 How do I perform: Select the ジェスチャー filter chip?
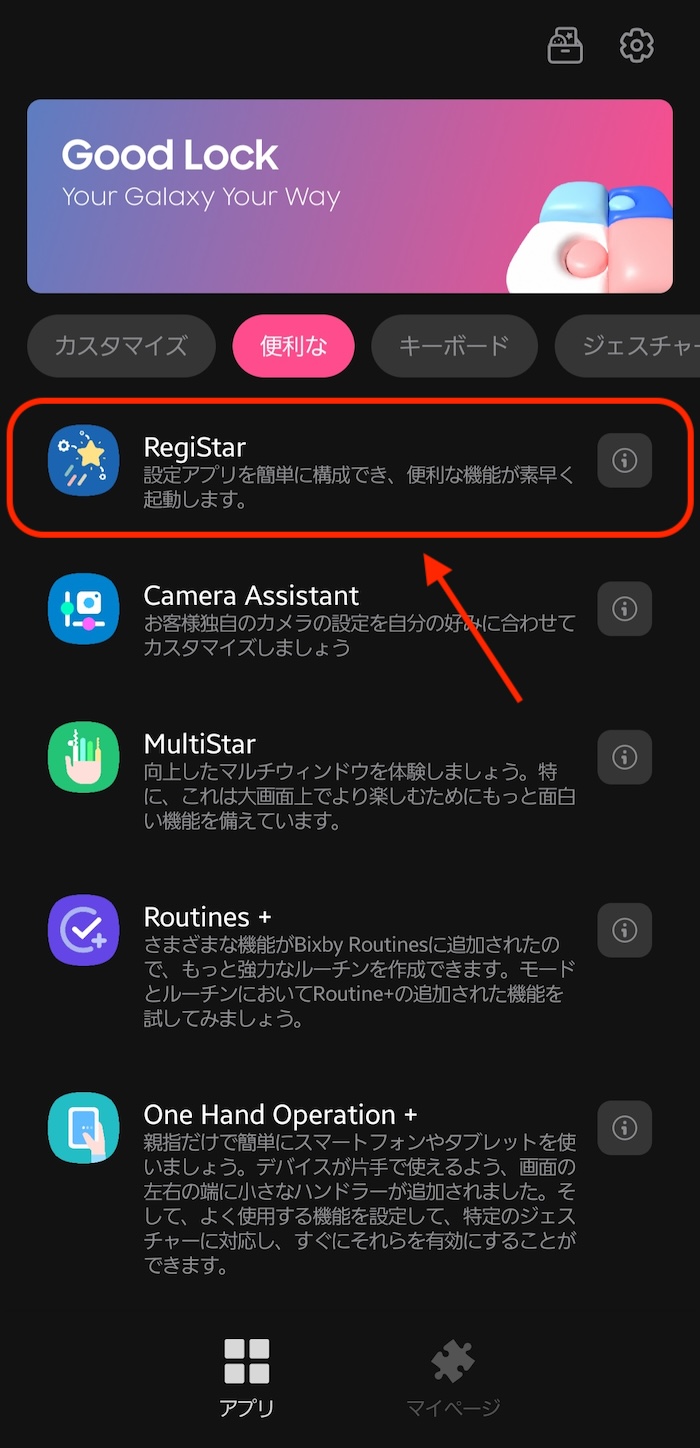coord(628,346)
